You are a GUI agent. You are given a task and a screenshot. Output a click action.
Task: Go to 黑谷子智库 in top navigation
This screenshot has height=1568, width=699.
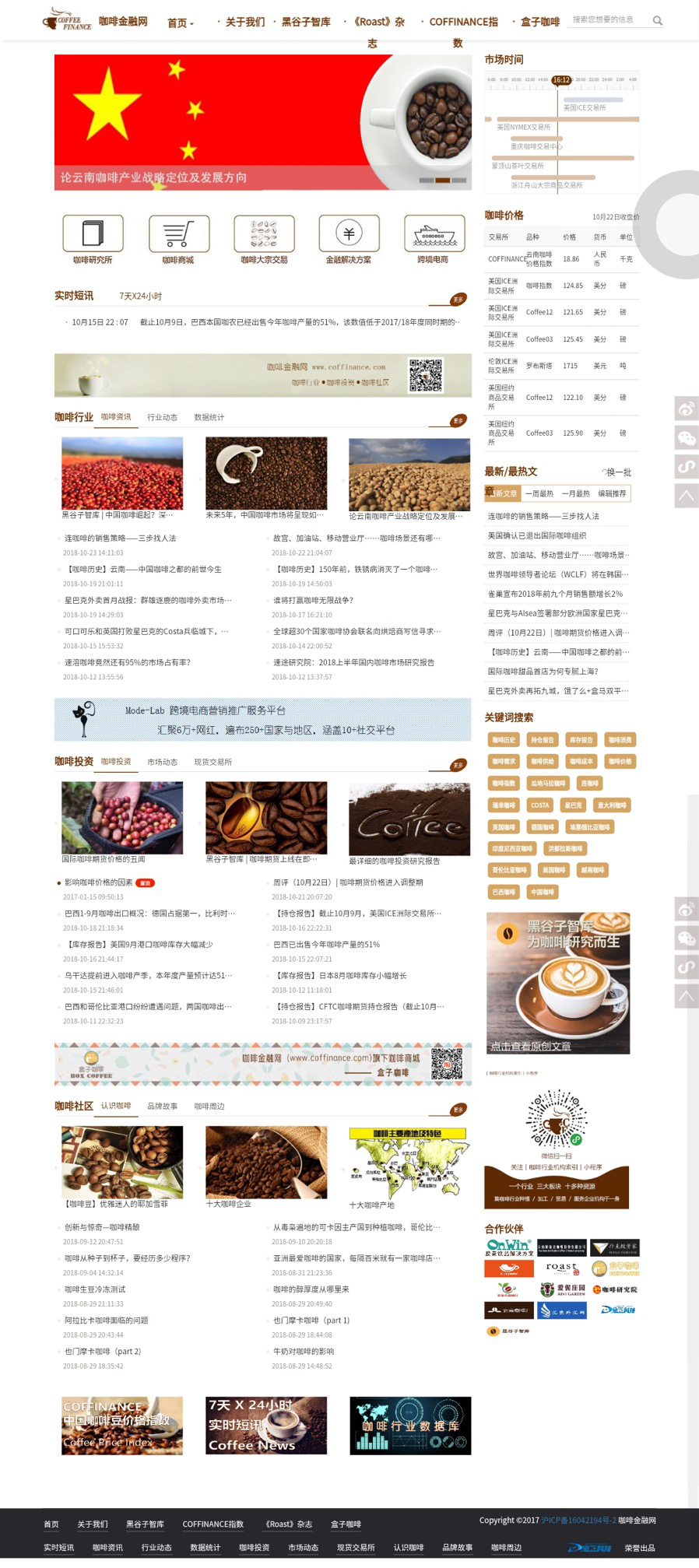click(306, 22)
